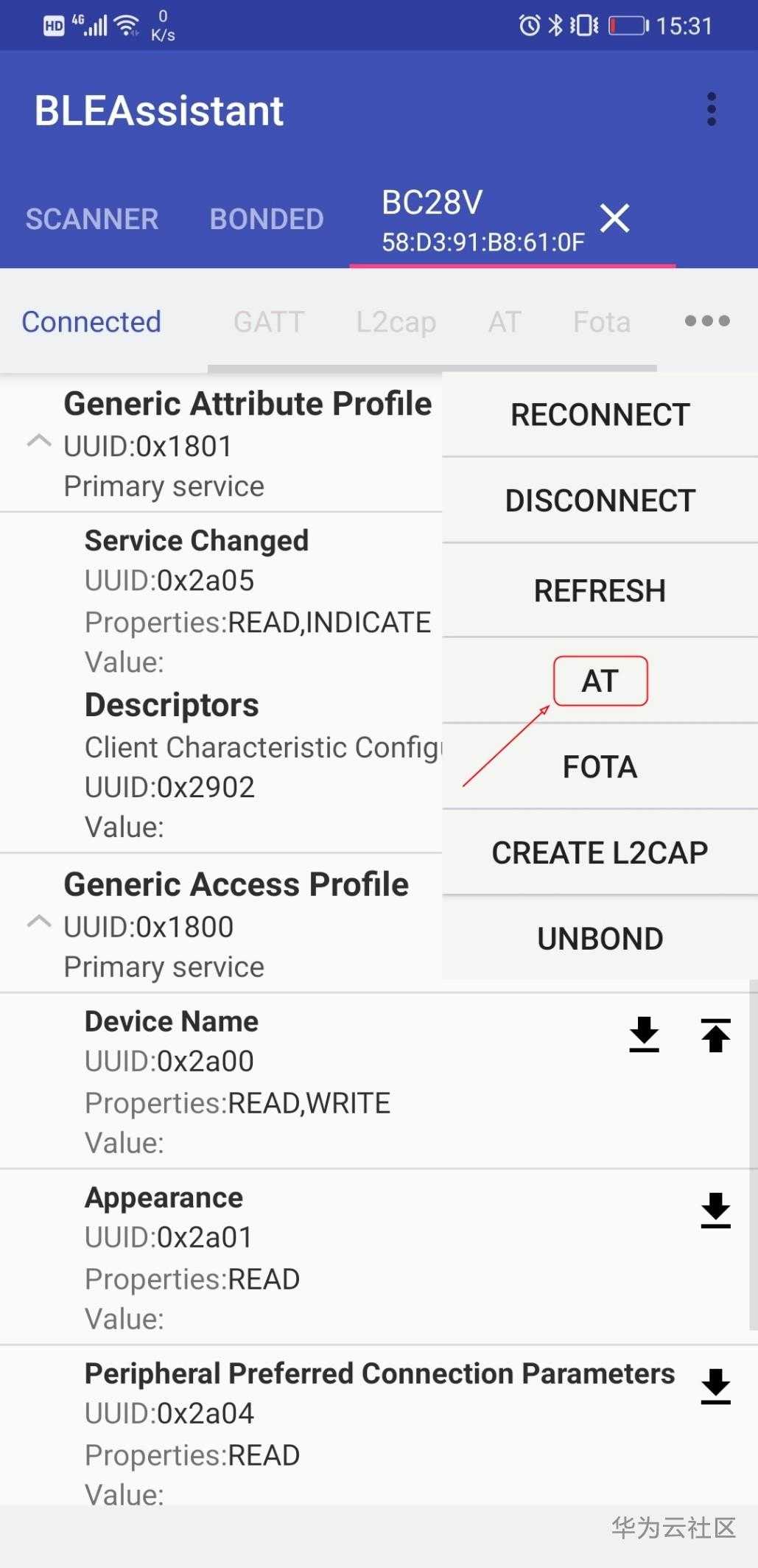Choose UNBOND from the menu

pos(600,939)
